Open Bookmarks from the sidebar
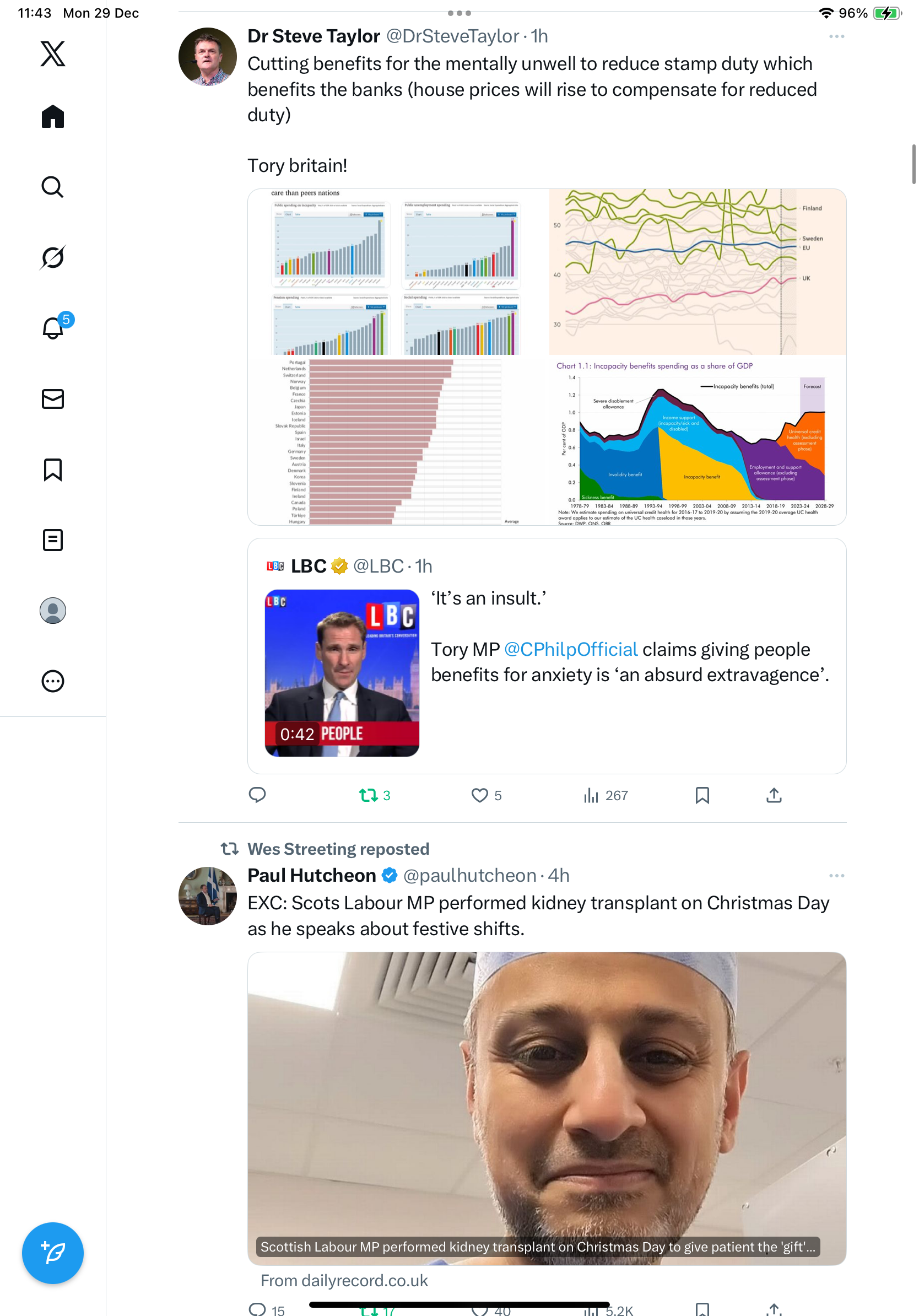This screenshot has height=1316, width=919. click(53, 470)
